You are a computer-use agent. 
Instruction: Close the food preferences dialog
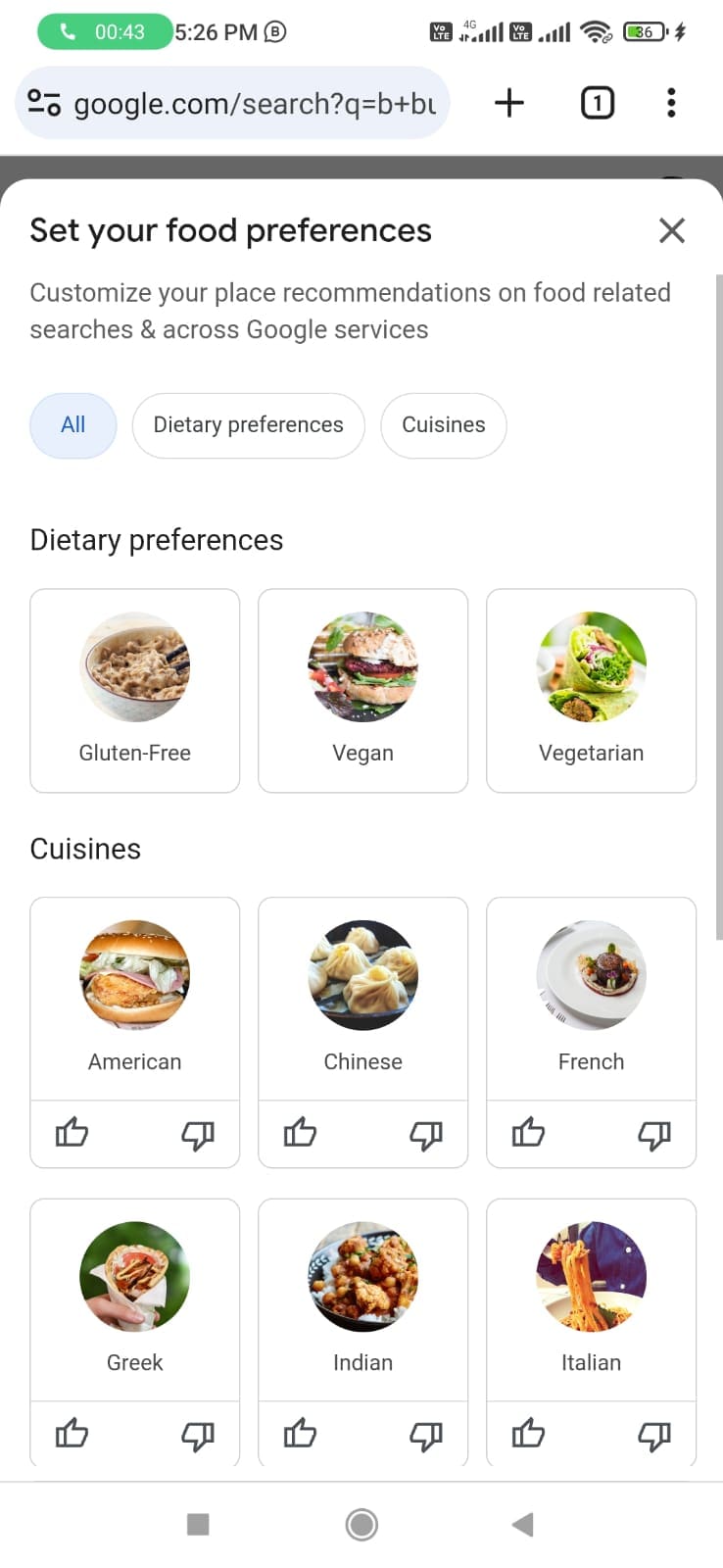pos(671,230)
